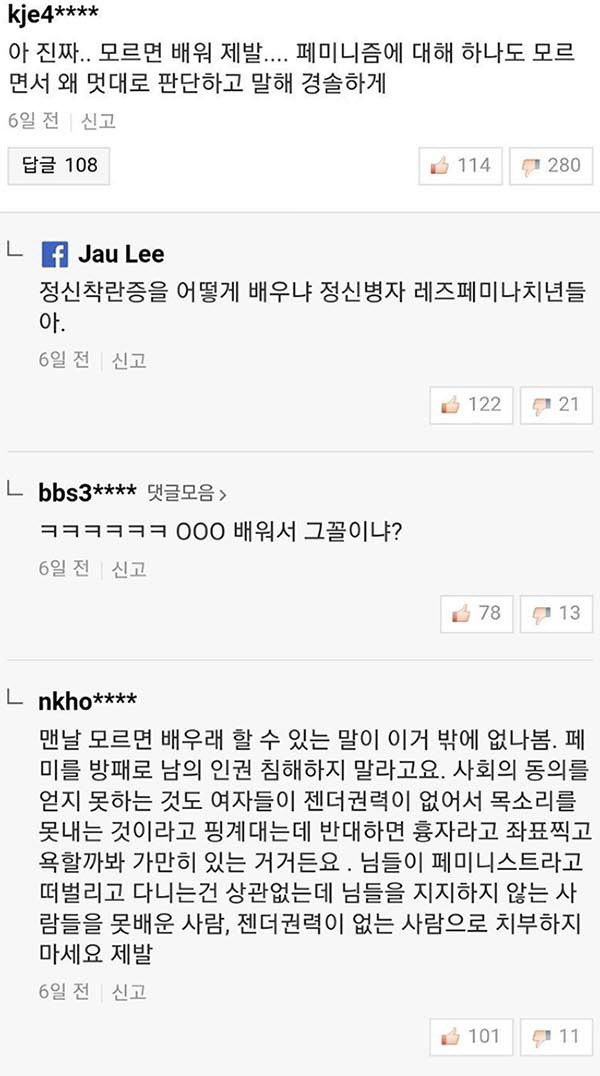The width and height of the screenshot is (600, 1076).
Task: Like kje4's comment with 114 likes
Action: point(460,165)
